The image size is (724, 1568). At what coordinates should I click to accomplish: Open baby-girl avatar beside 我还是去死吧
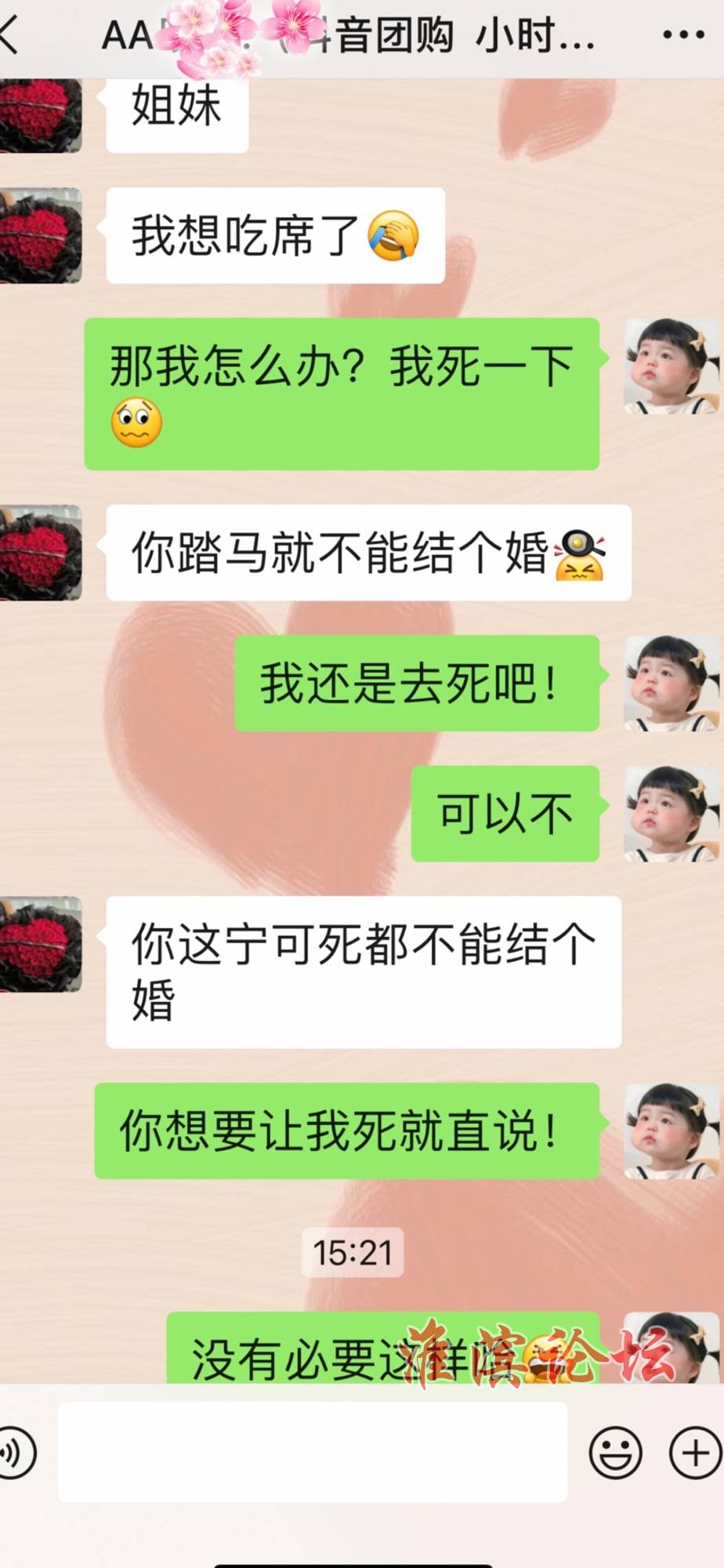672,683
